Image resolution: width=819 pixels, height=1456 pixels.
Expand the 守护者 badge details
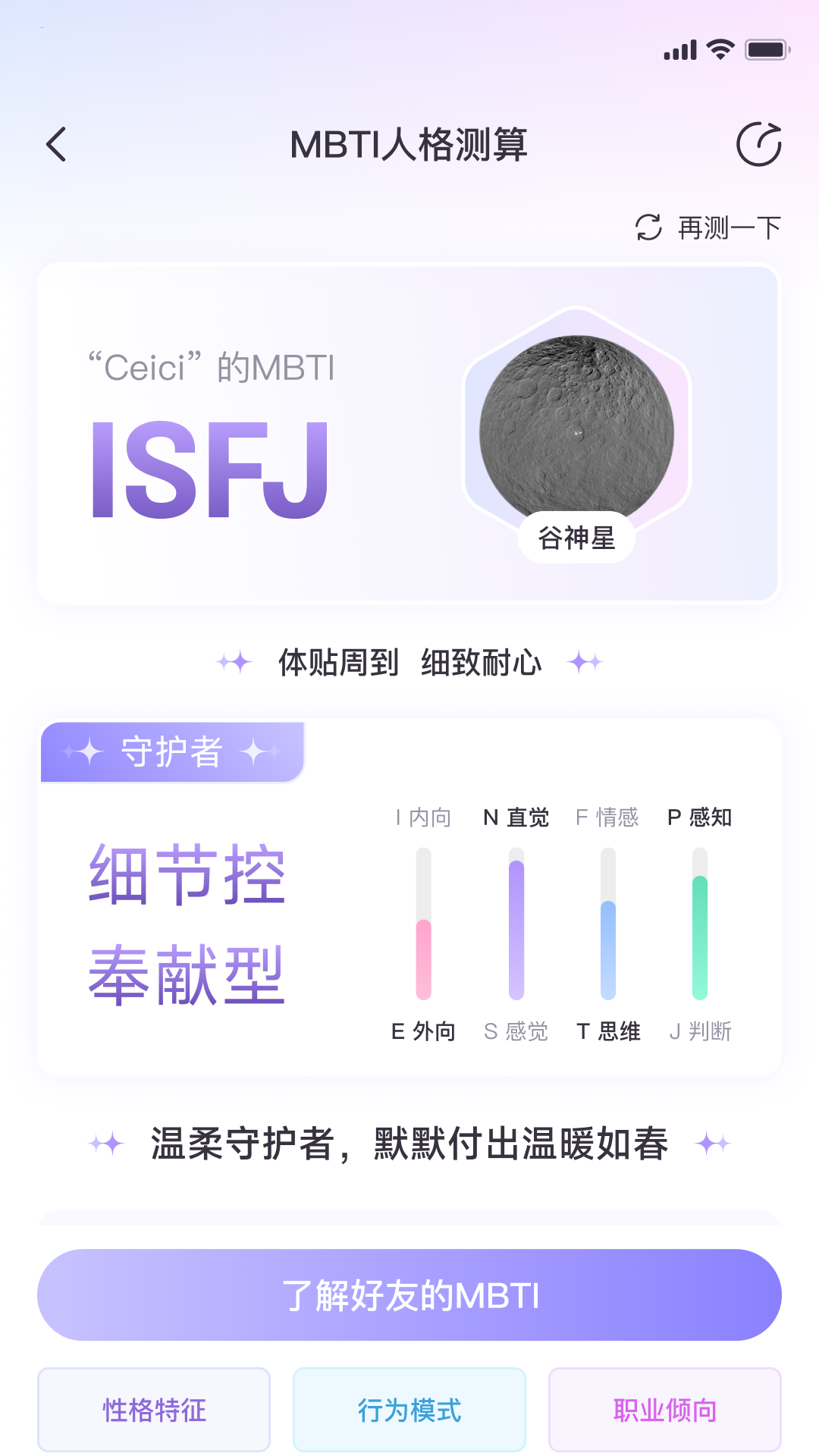point(173,751)
